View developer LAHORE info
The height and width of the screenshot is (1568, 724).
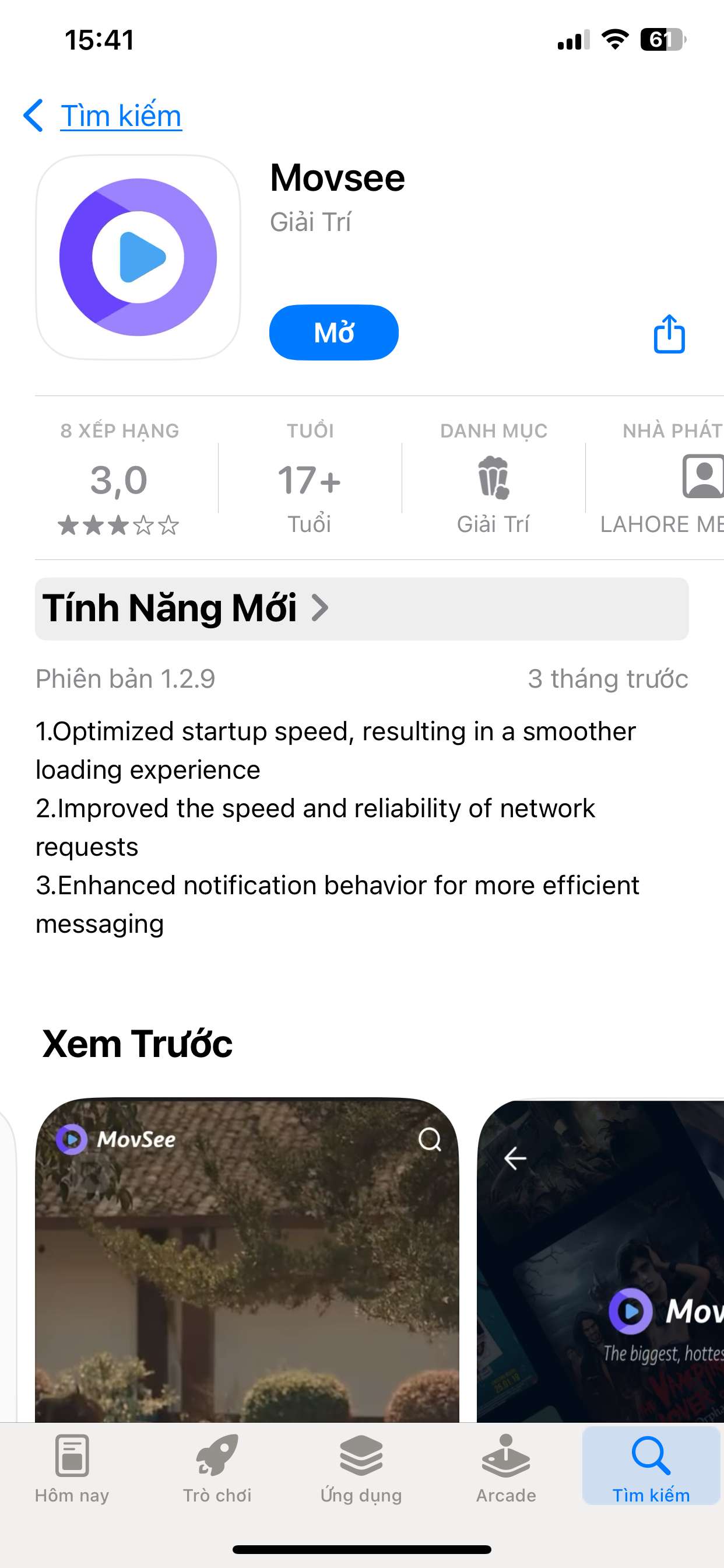(x=669, y=481)
